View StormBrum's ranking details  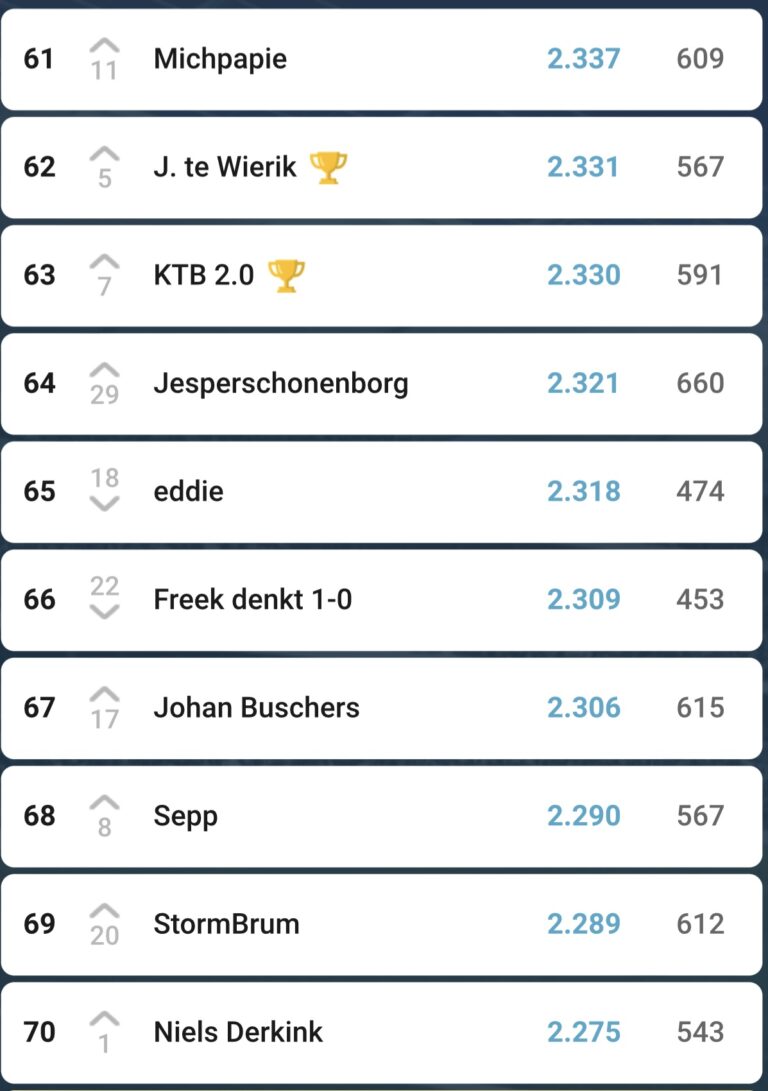[x=226, y=923]
